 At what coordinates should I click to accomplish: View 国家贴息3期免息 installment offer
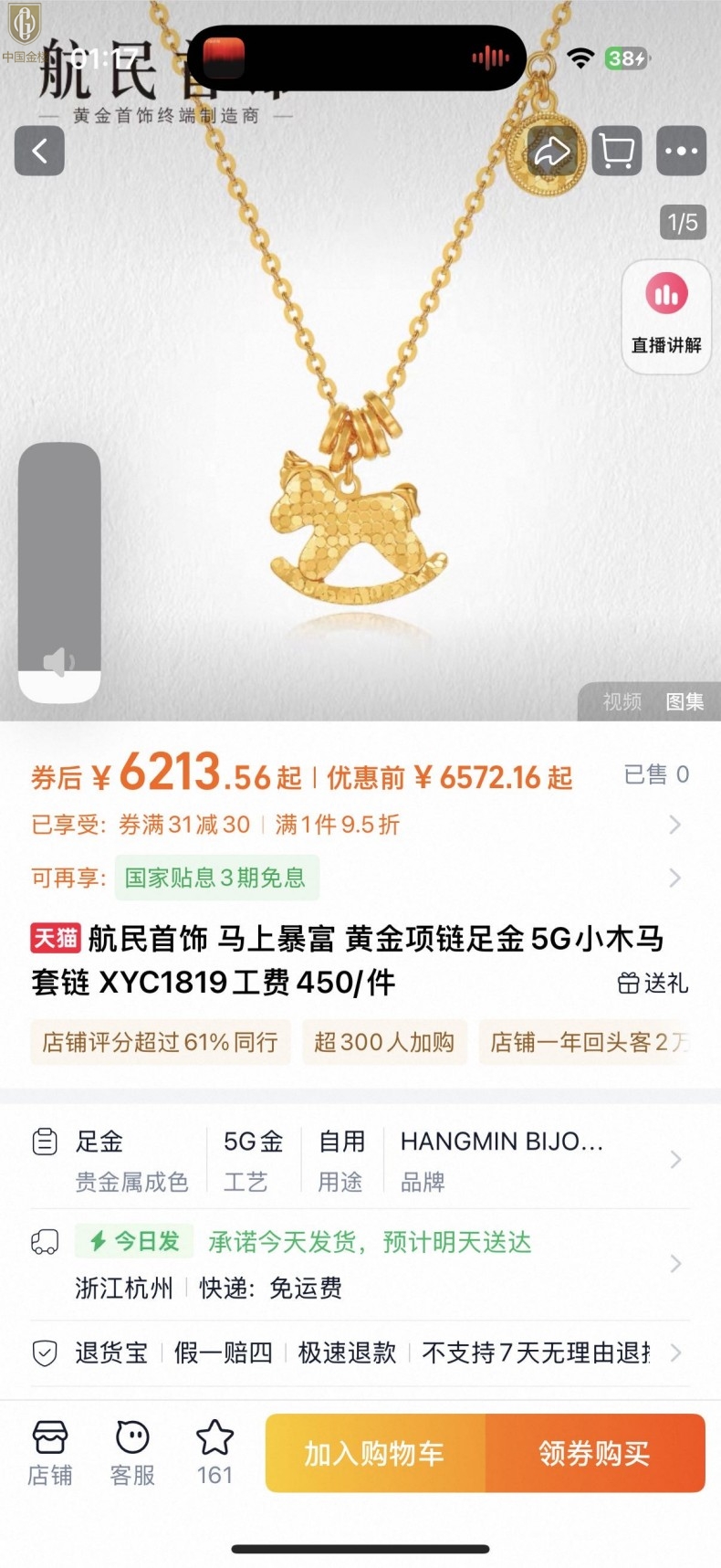pyautogui.click(x=217, y=878)
